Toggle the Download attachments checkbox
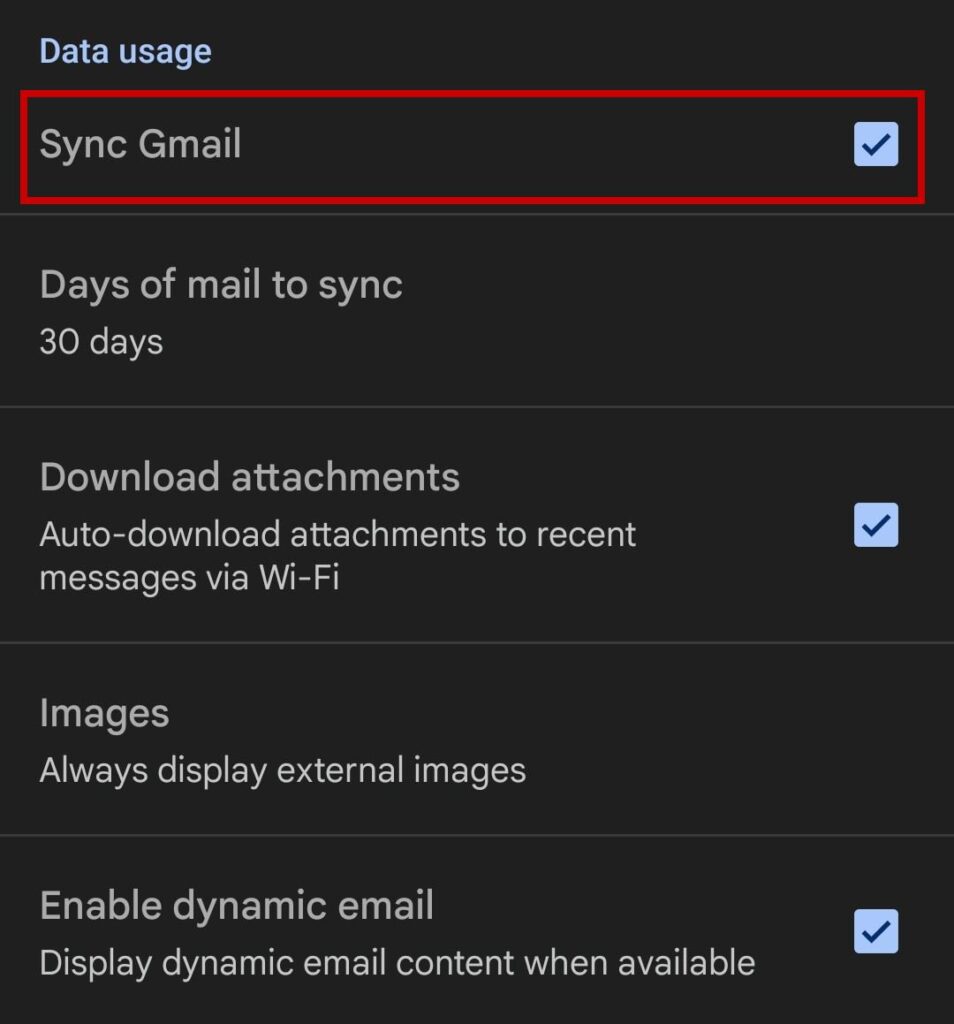The width and height of the screenshot is (954, 1024). (876, 525)
